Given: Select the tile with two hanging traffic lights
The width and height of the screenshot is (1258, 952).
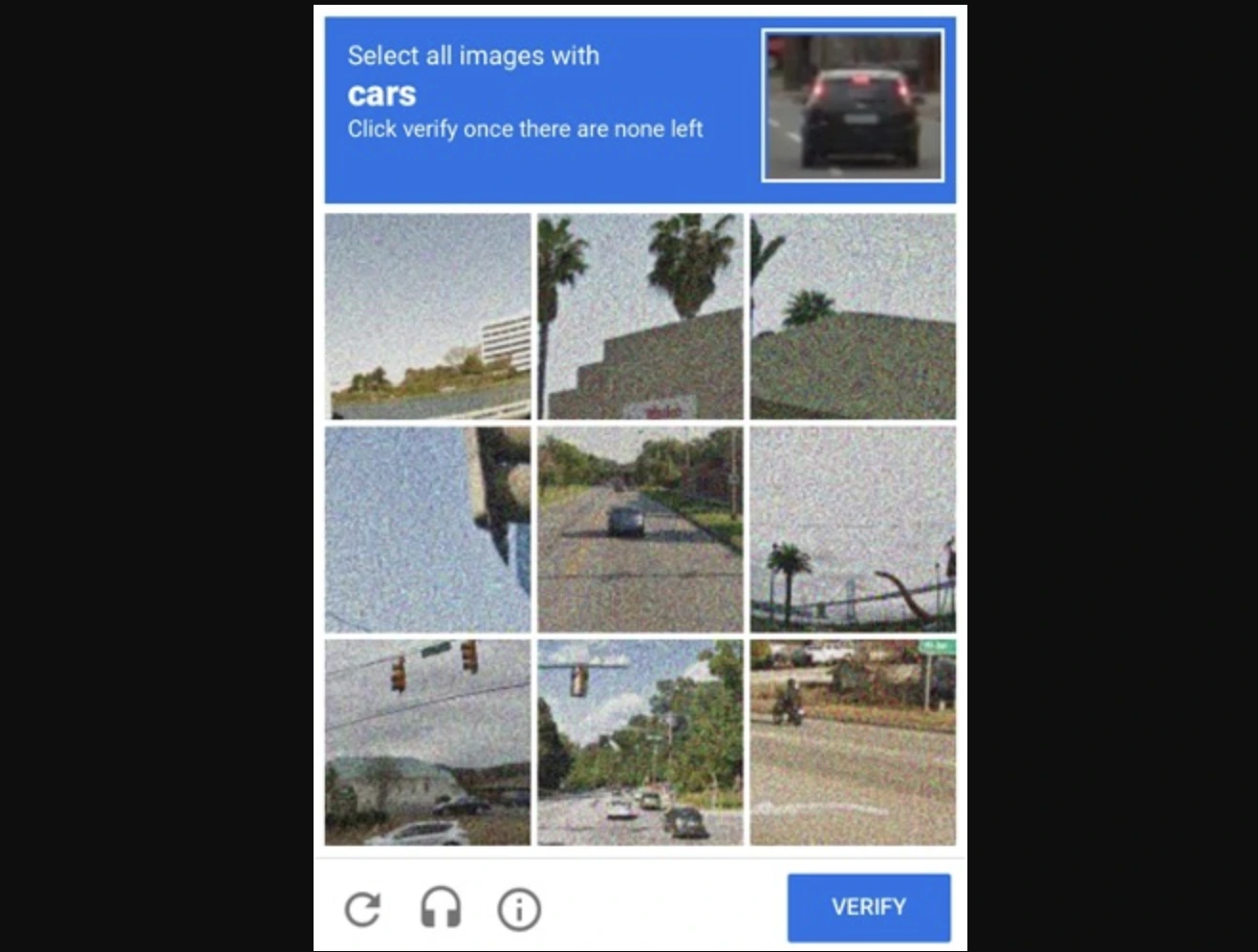Looking at the screenshot, I should (x=427, y=743).
